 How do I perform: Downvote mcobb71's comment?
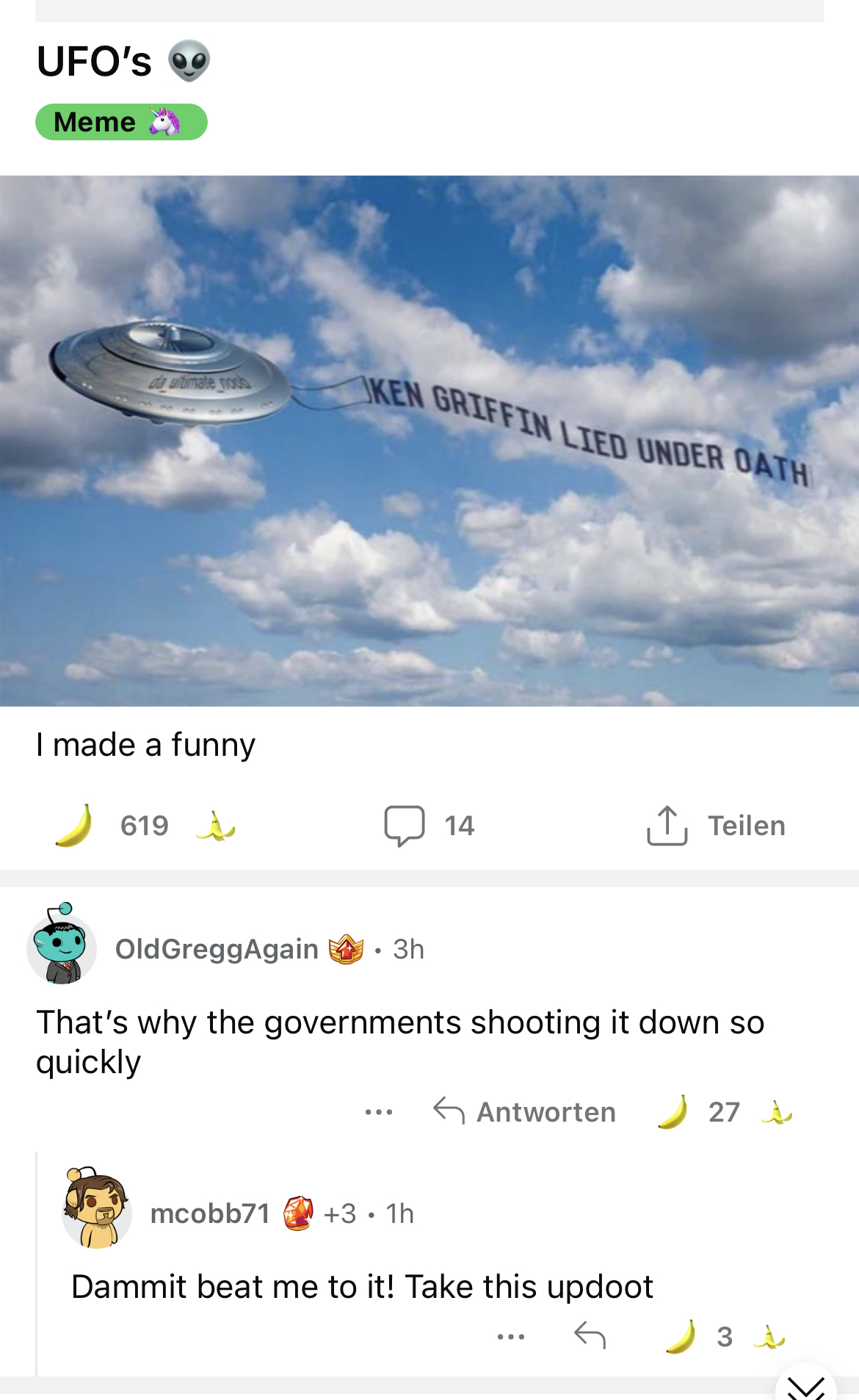coord(769,1337)
